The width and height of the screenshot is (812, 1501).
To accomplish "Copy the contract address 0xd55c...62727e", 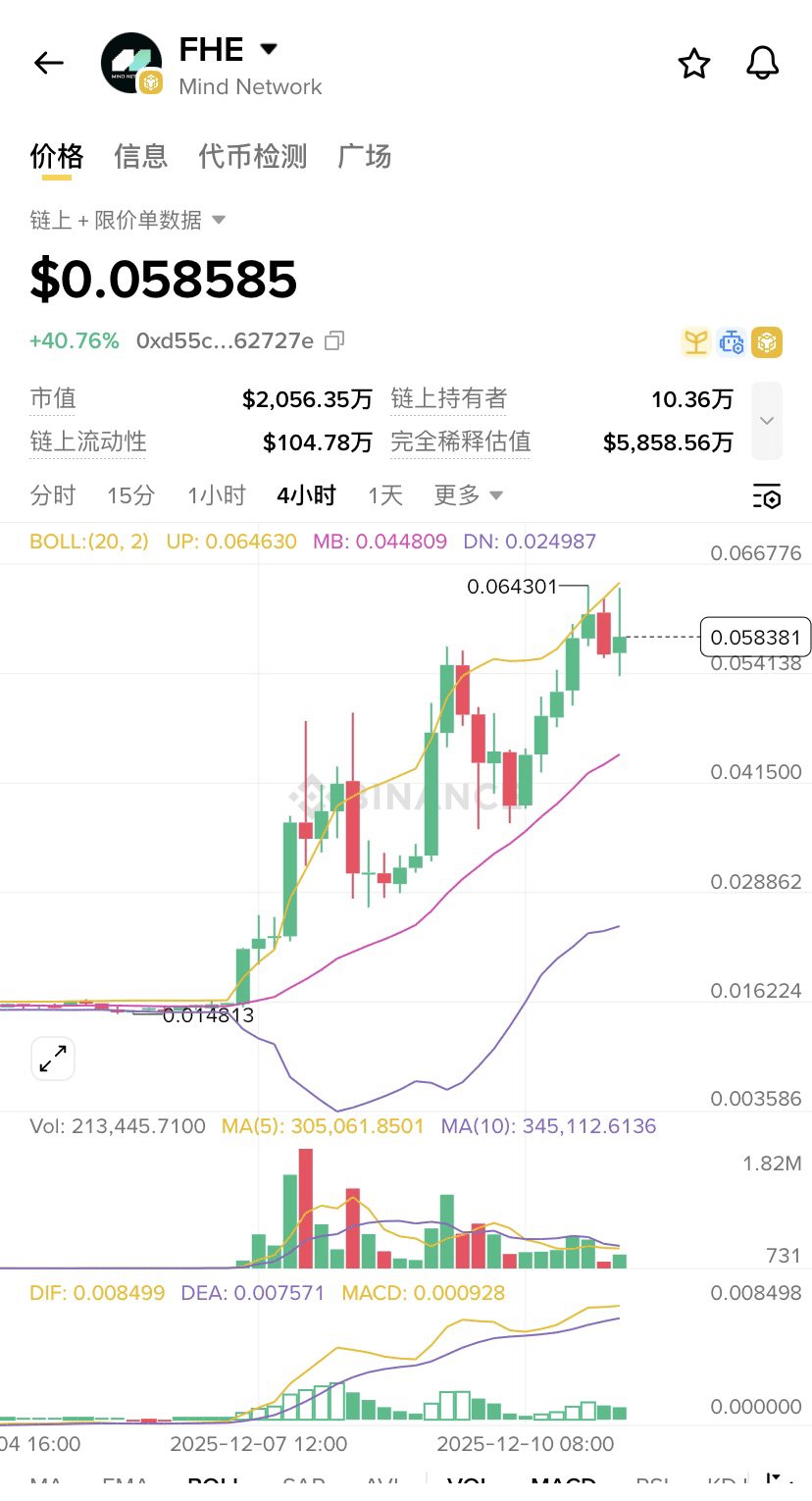I will 334,340.
